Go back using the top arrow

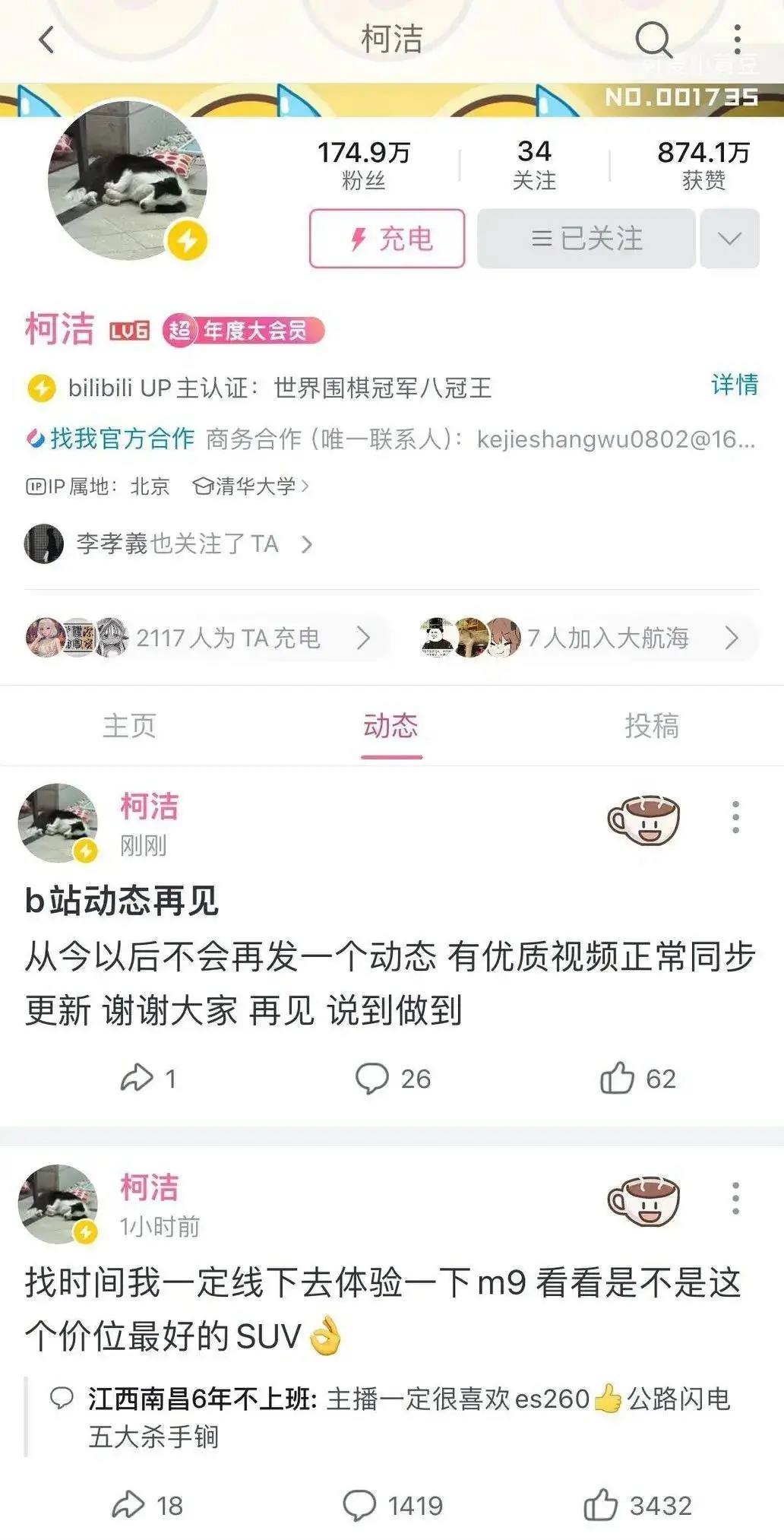click(x=47, y=40)
